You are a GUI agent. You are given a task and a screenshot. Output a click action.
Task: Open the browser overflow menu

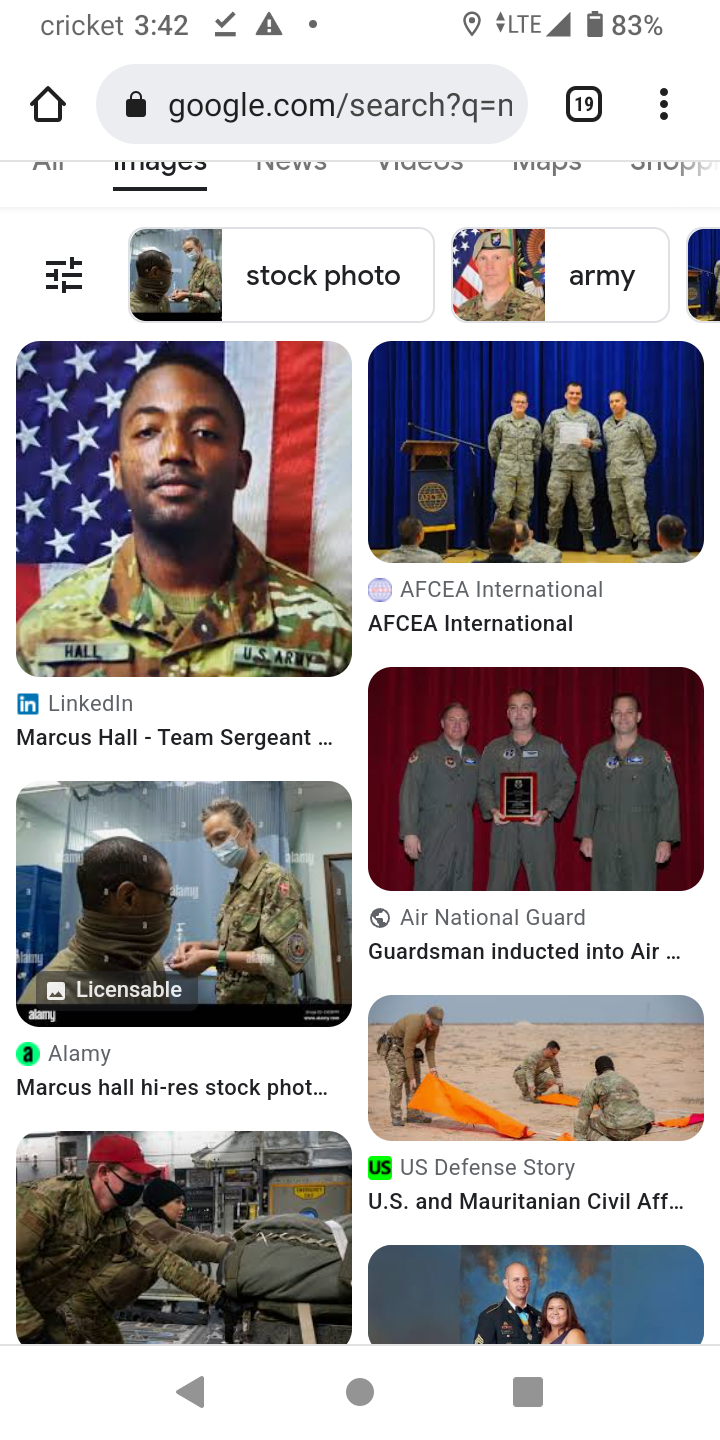[x=663, y=104]
